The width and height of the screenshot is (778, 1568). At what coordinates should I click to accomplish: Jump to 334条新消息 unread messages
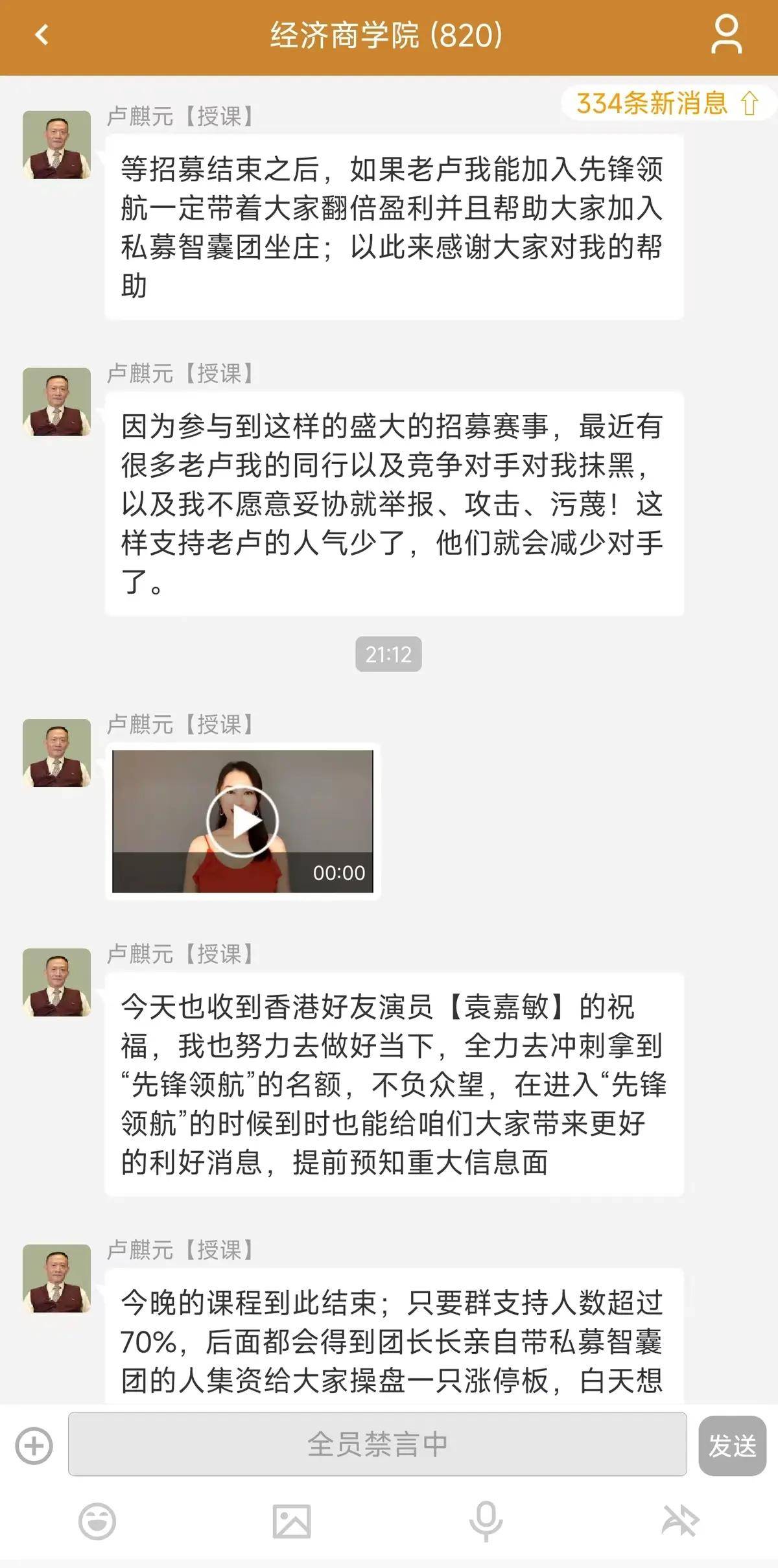[666, 103]
